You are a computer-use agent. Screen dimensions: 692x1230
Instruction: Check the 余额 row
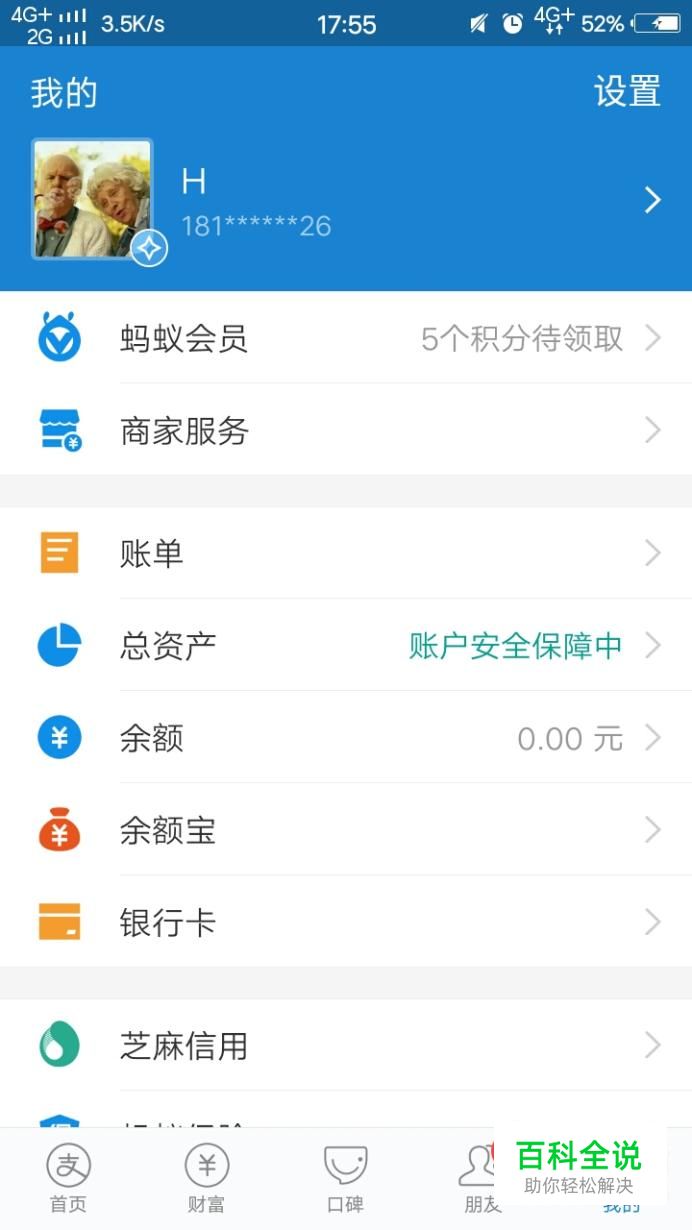pyautogui.click(x=345, y=738)
